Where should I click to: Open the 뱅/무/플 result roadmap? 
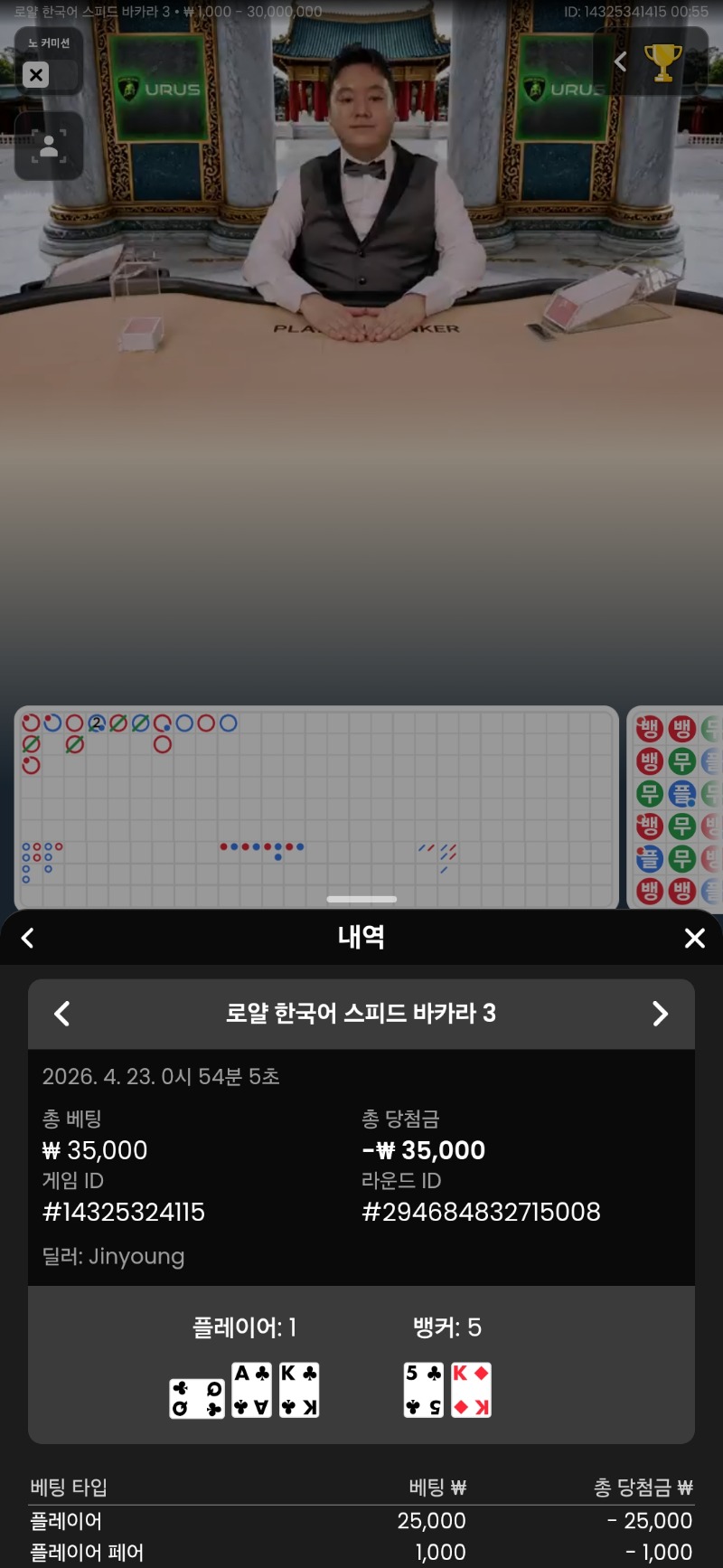(x=676, y=808)
